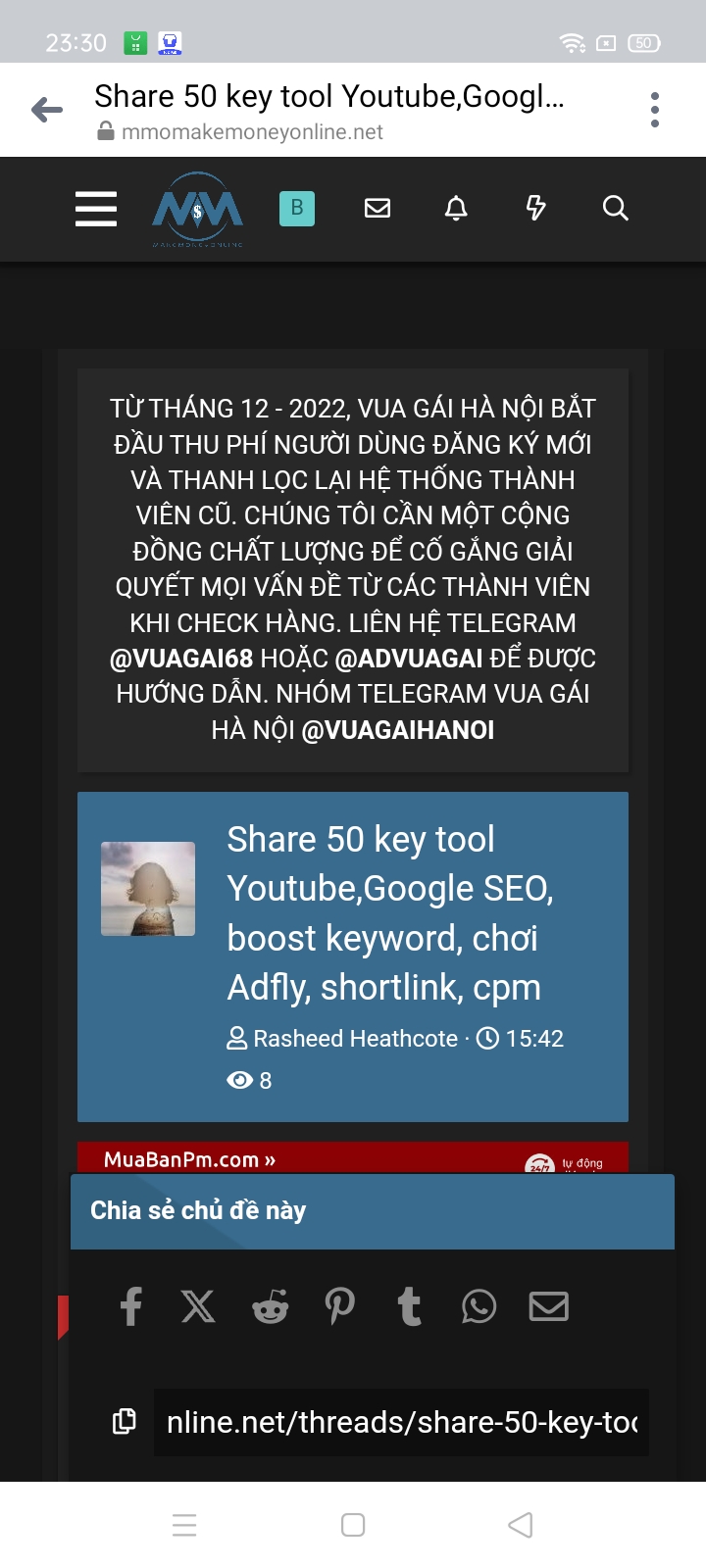Open the browser overflow menu
This screenshot has width=706, height=1568.
pyautogui.click(x=655, y=110)
